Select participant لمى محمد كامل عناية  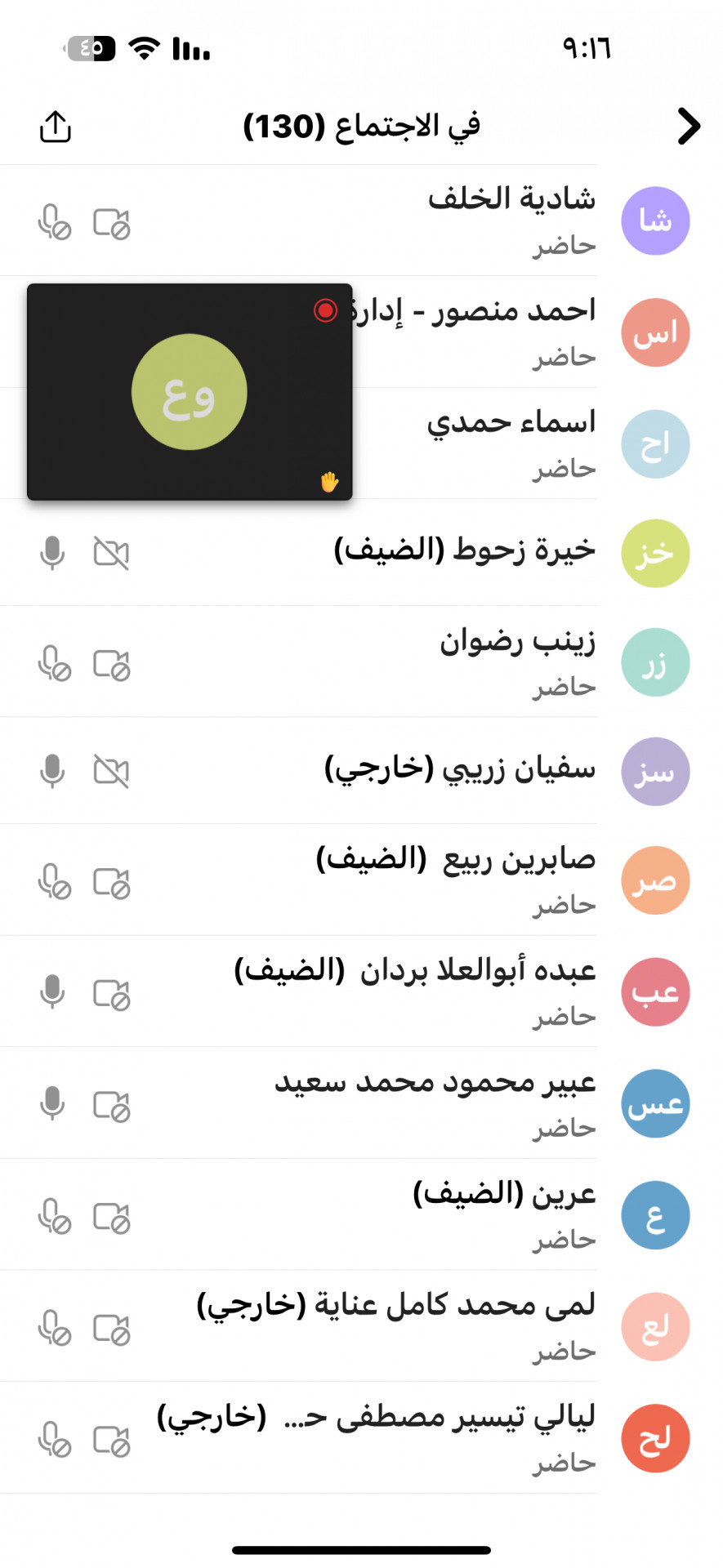361,1326
